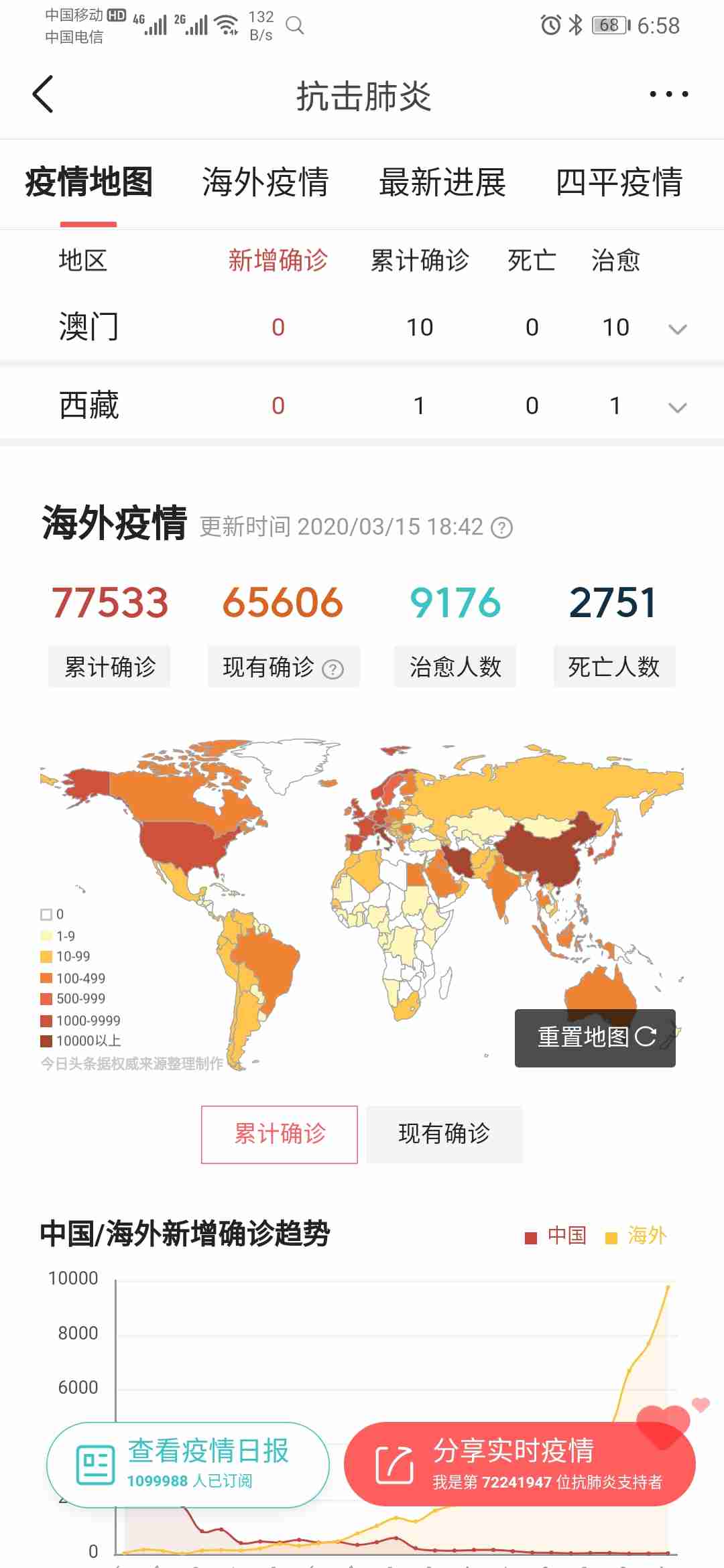Select 累计确诊 map mode
The image size is (724, 1568).
pyautogui.click(x=279, y=1134)
